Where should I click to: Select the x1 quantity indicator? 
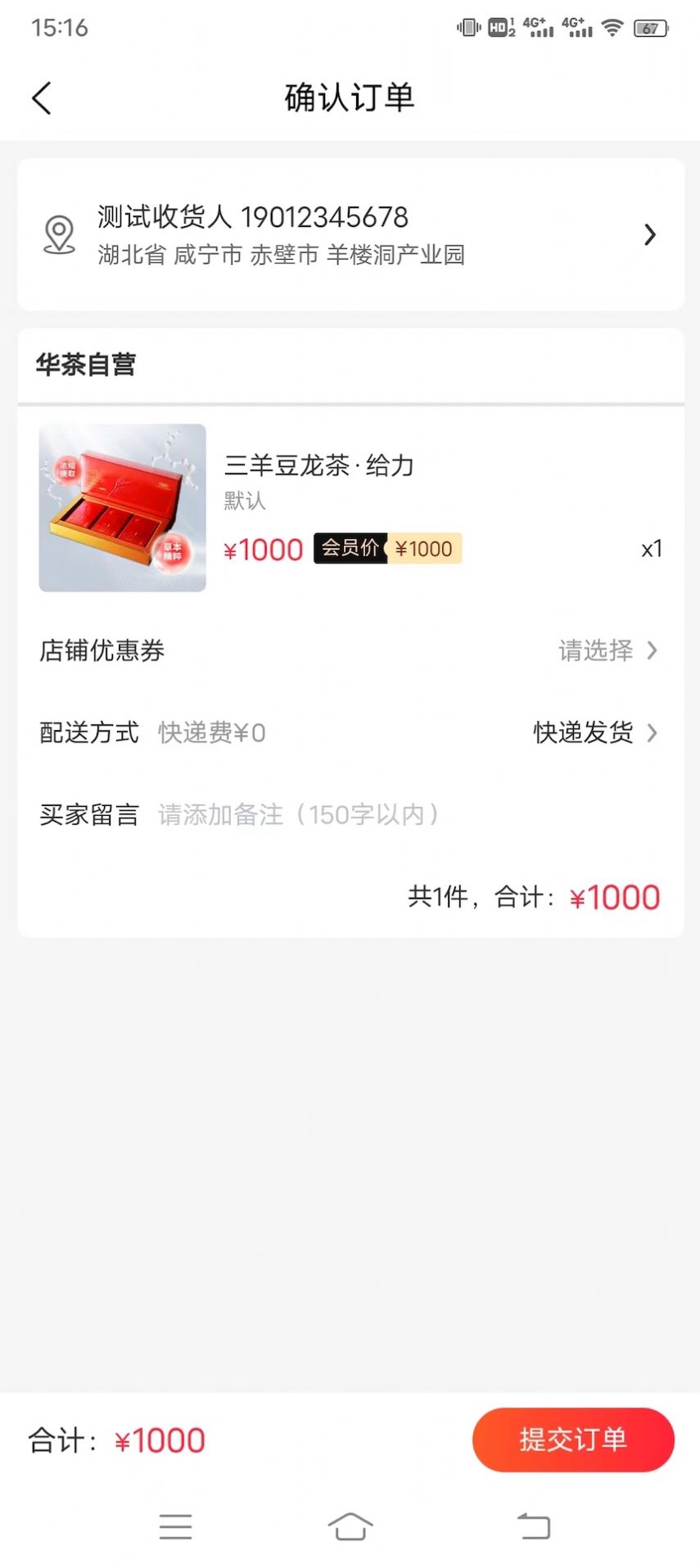click(651, 548)
